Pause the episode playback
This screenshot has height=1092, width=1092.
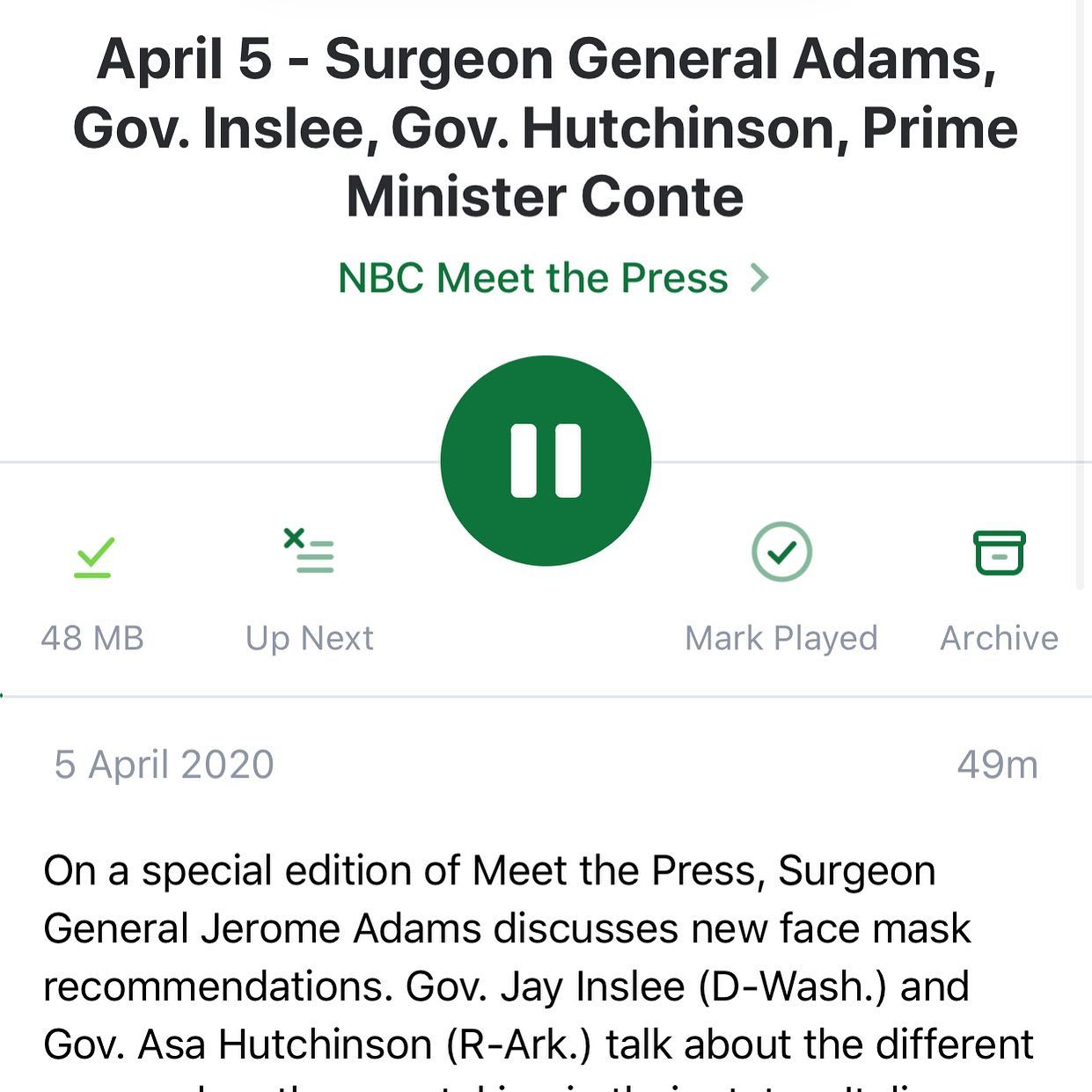coord(546,460)
